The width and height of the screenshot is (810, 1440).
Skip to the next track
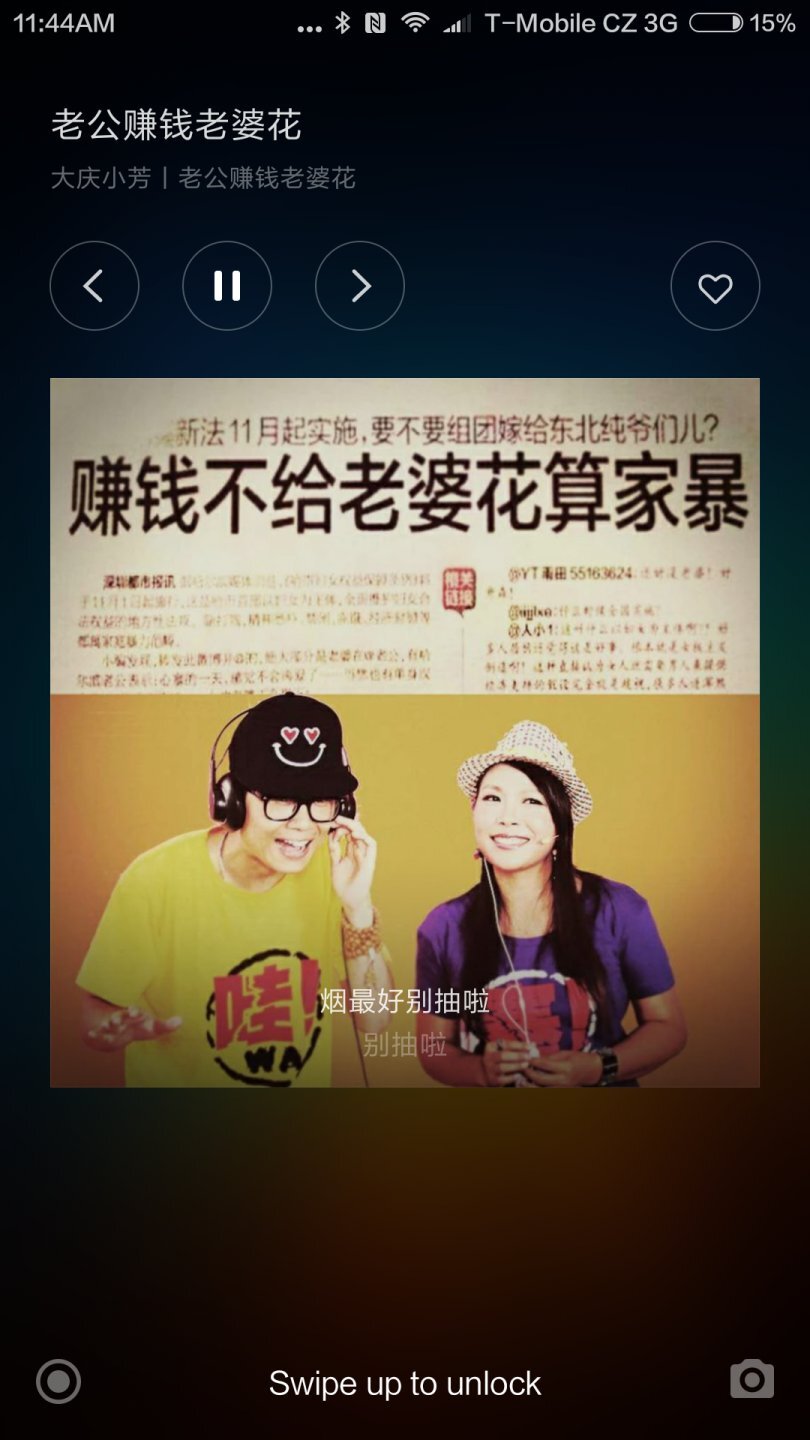[360, 286]
